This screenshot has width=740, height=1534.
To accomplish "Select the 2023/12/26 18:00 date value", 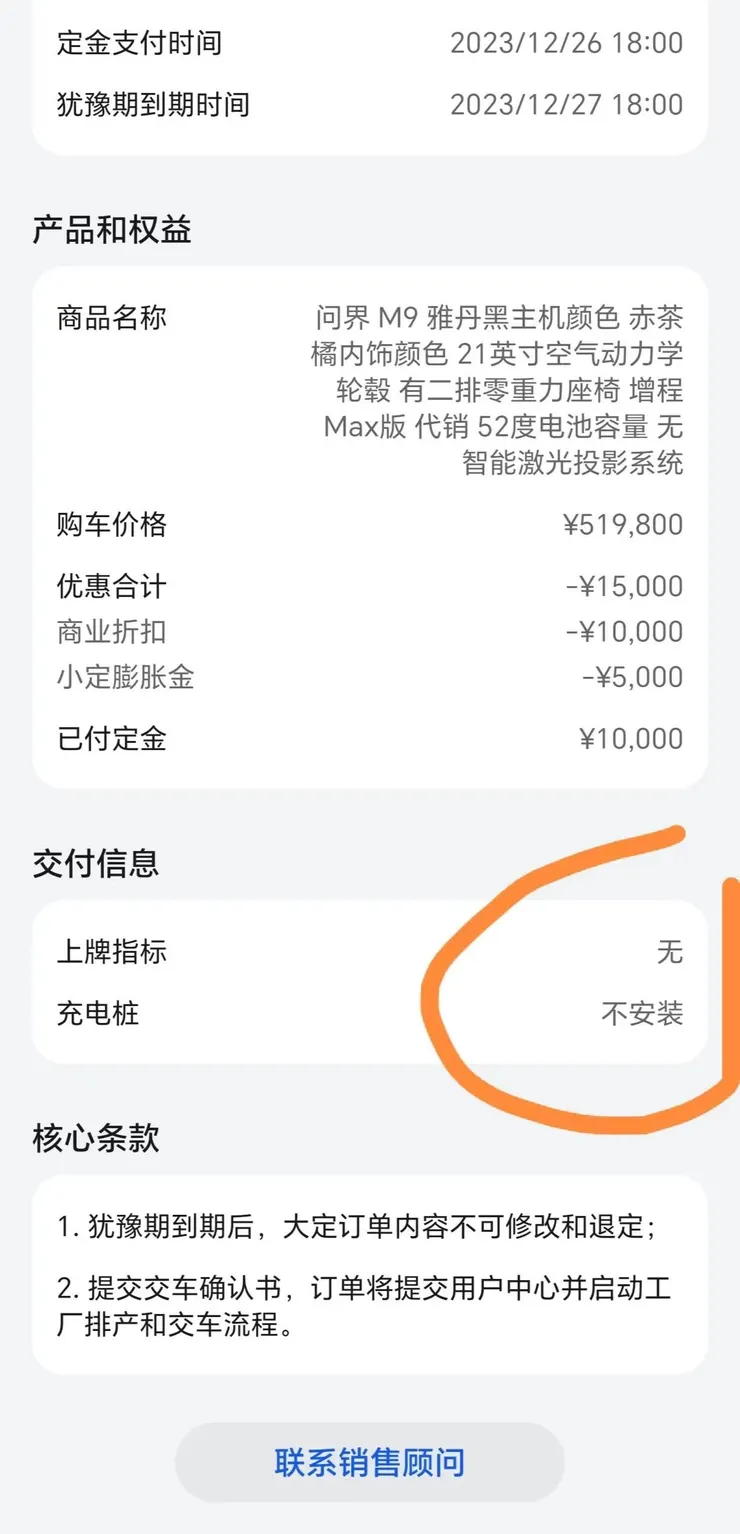I will click(567, 43).
